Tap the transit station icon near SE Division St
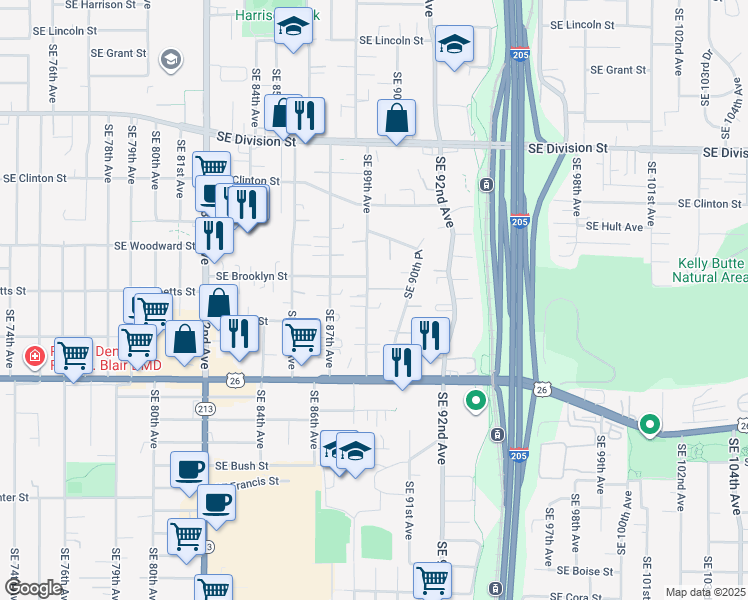Viewport: 748px width, 600px height. (485, 185)
